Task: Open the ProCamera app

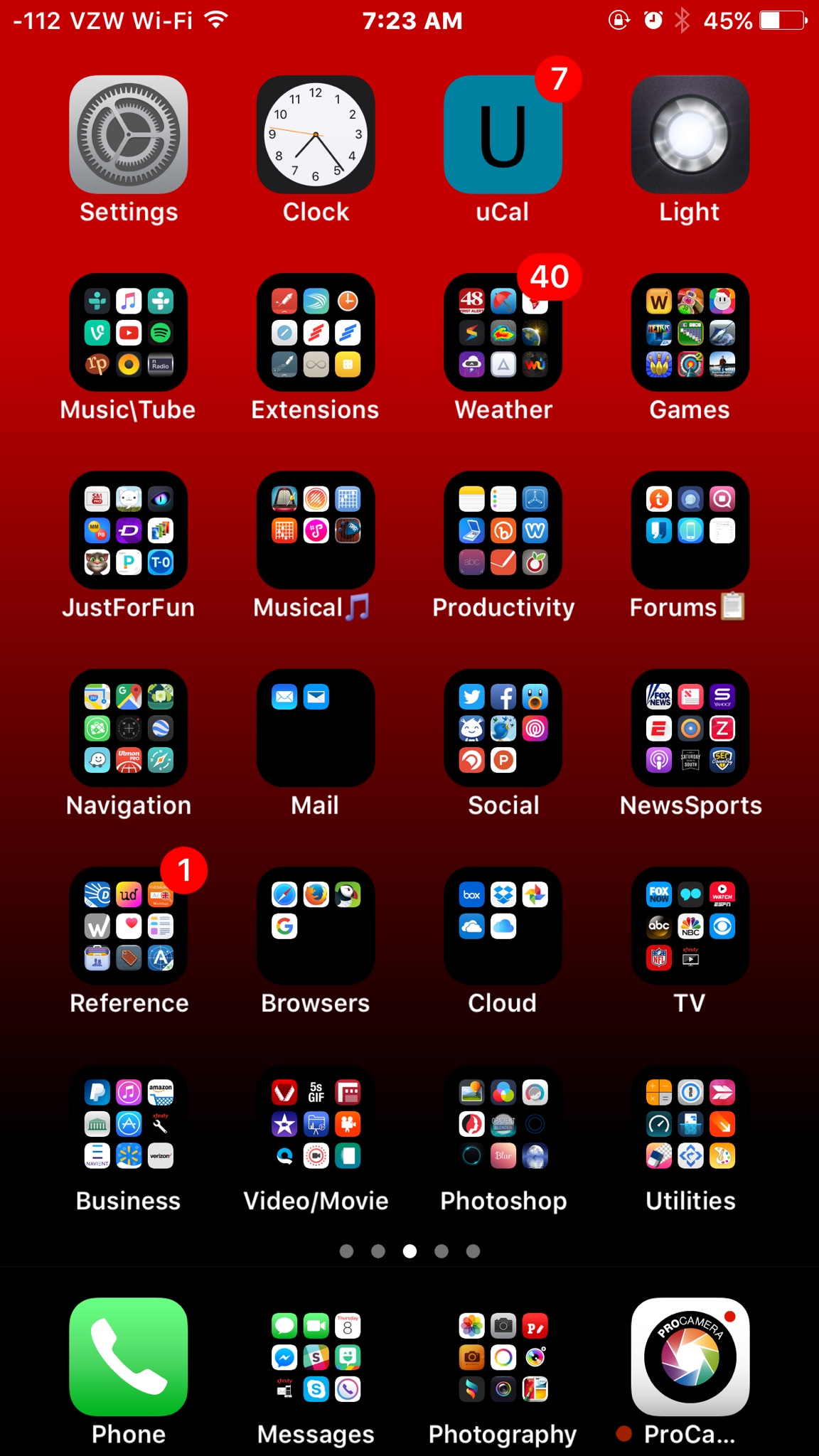Action: (690, 1356)
